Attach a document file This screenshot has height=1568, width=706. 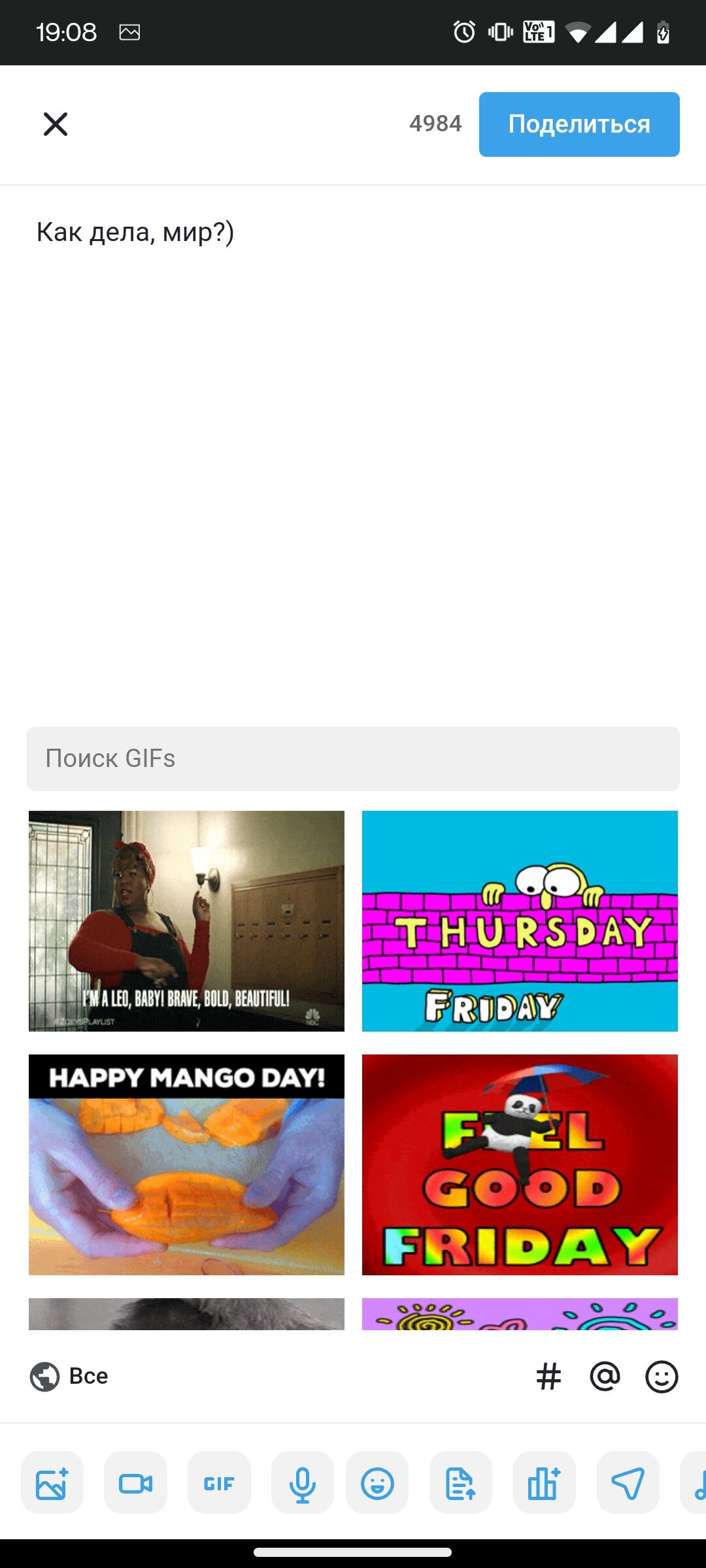[460, 1482]
